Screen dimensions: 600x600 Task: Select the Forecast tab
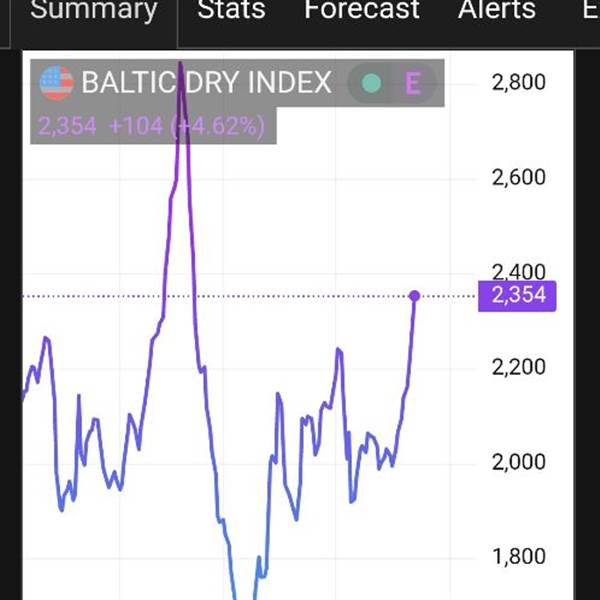point(361,12)
